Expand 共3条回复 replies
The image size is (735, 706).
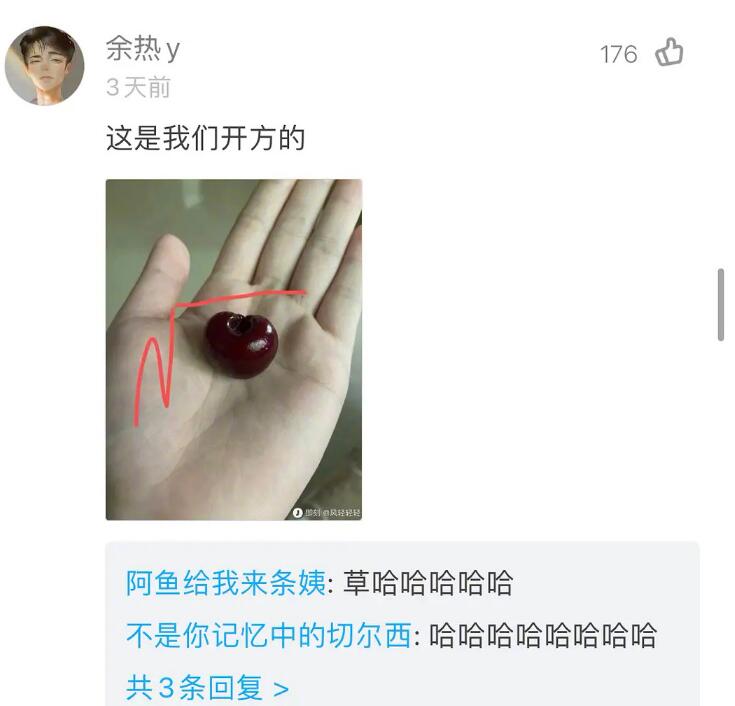(x=208, y=688)
